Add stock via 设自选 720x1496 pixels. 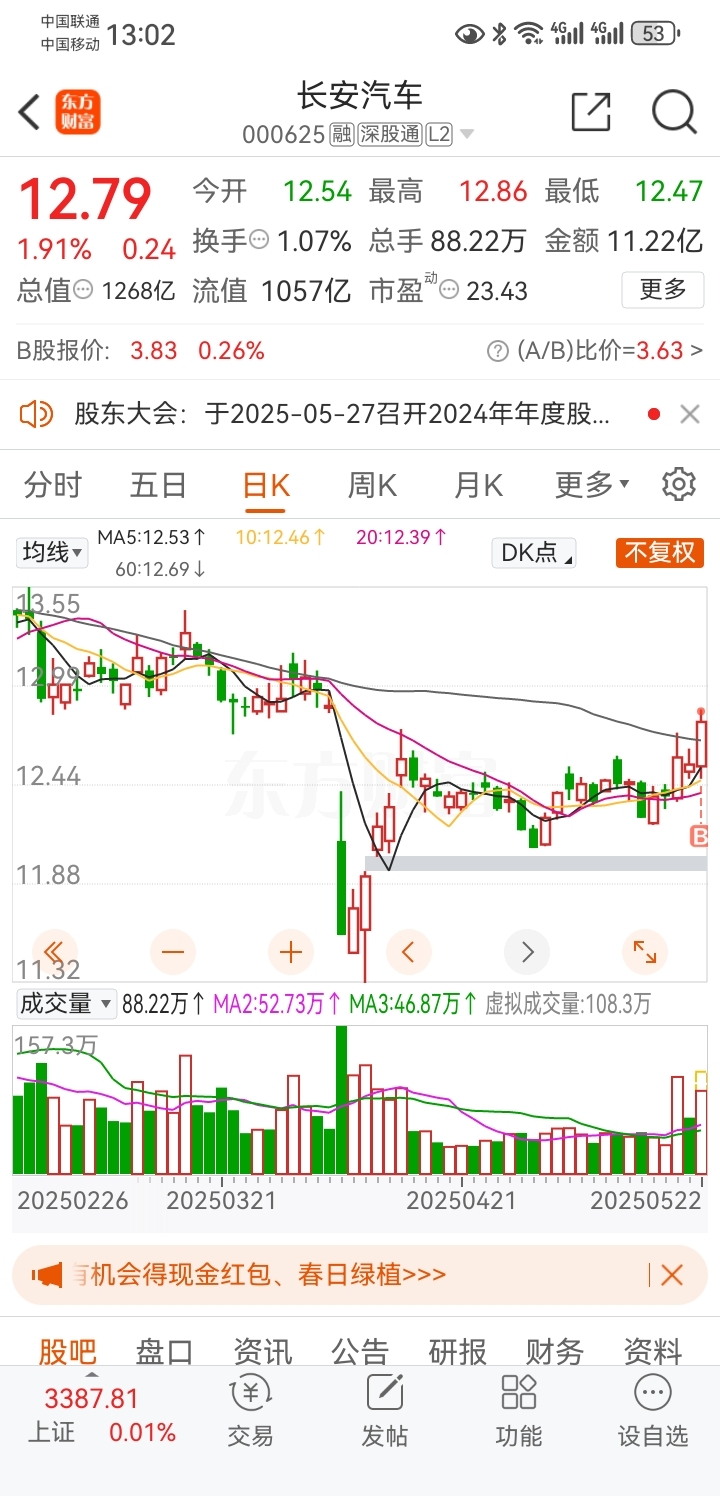point(653,1411)
